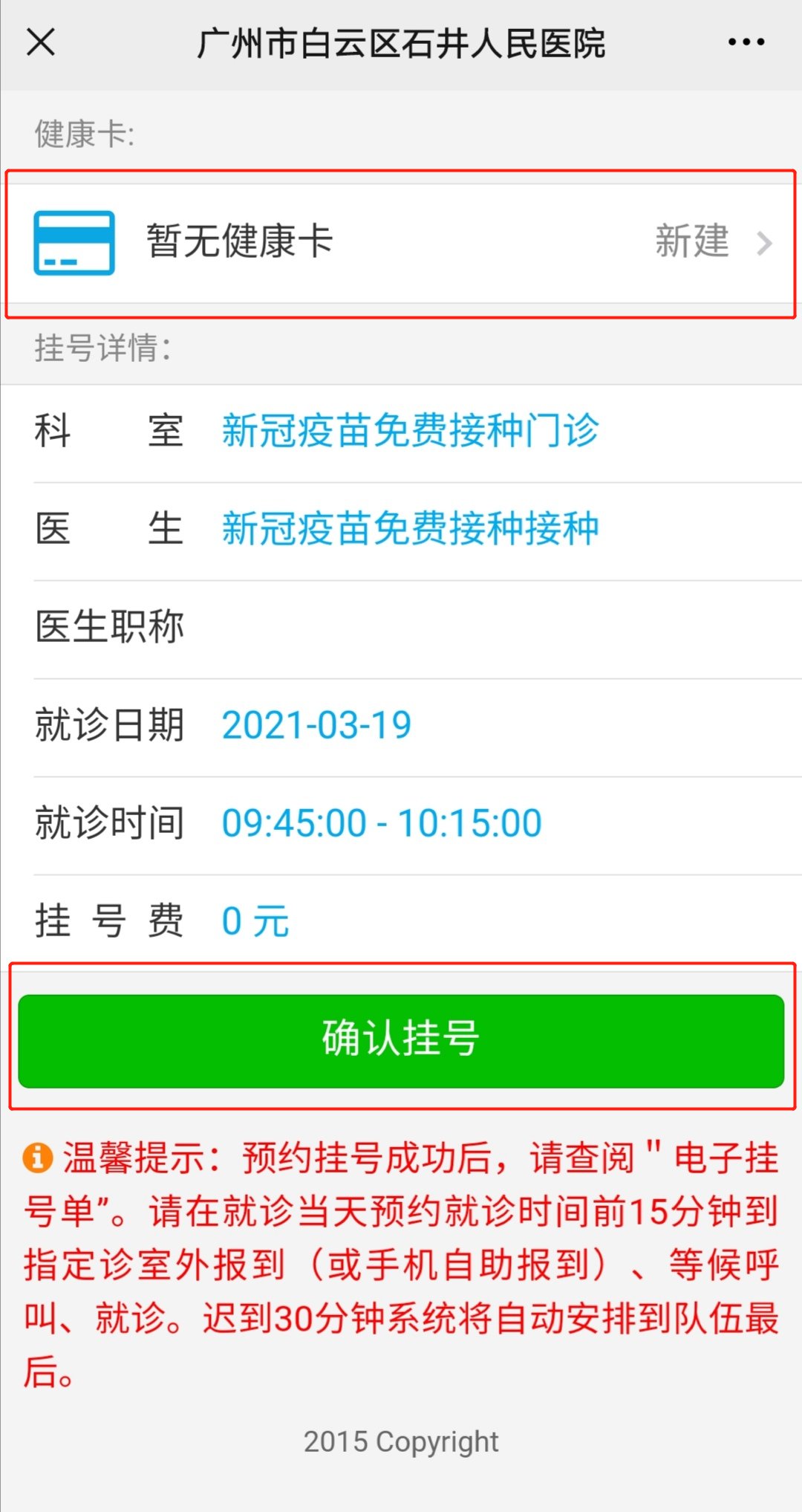Close the hospital webpage
The height and width of the screenshot is (1512, 802).
[41, 42]
